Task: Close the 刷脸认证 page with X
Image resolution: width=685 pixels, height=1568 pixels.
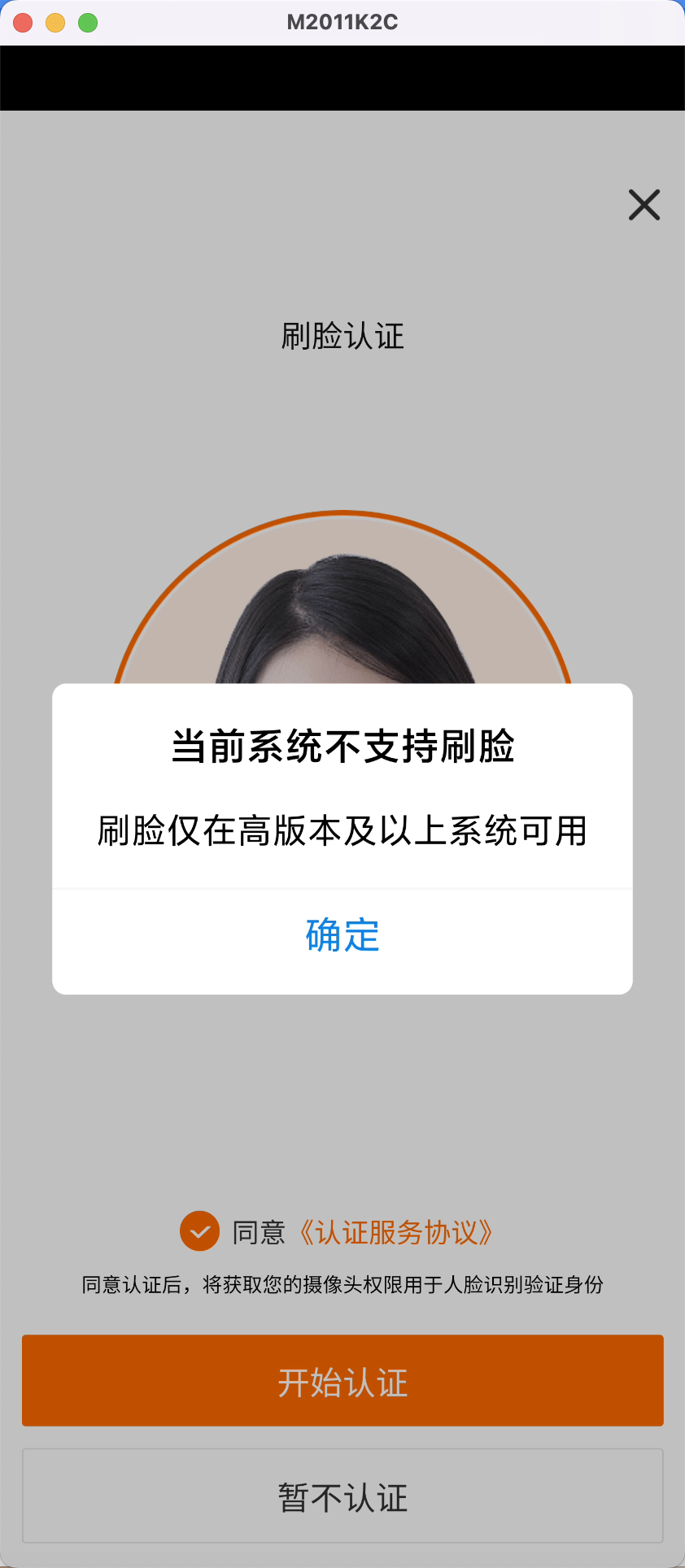Action: tap(644, 205)
